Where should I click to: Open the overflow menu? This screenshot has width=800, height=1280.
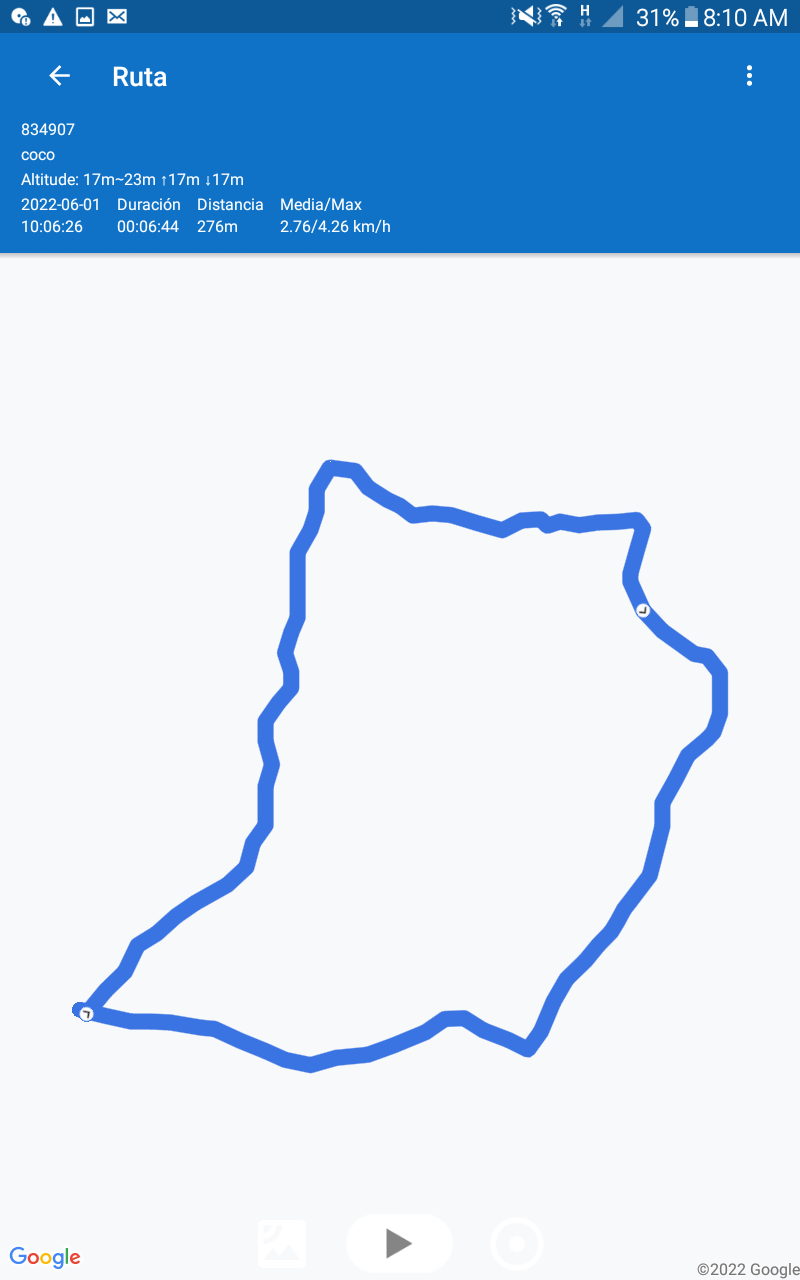(x=749, y=76)
